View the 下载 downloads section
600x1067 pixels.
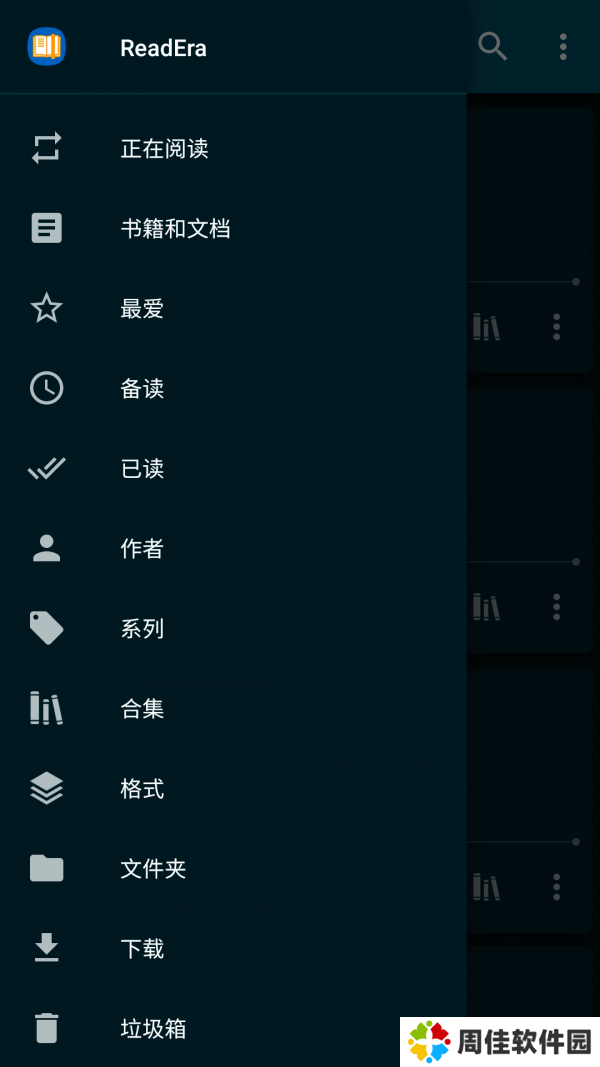pos(142,949)
